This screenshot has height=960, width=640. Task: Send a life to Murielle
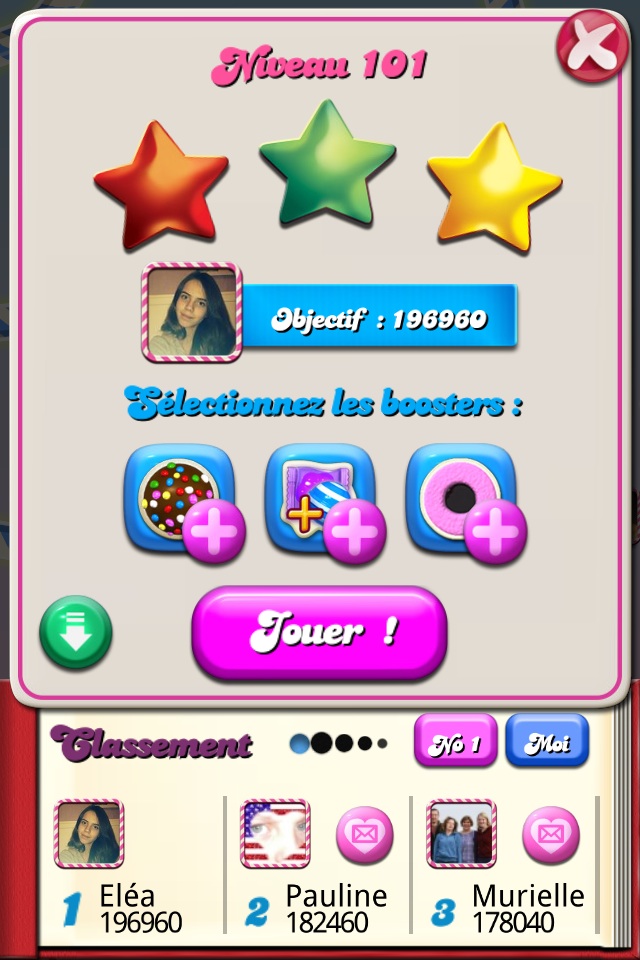(551, 834)
